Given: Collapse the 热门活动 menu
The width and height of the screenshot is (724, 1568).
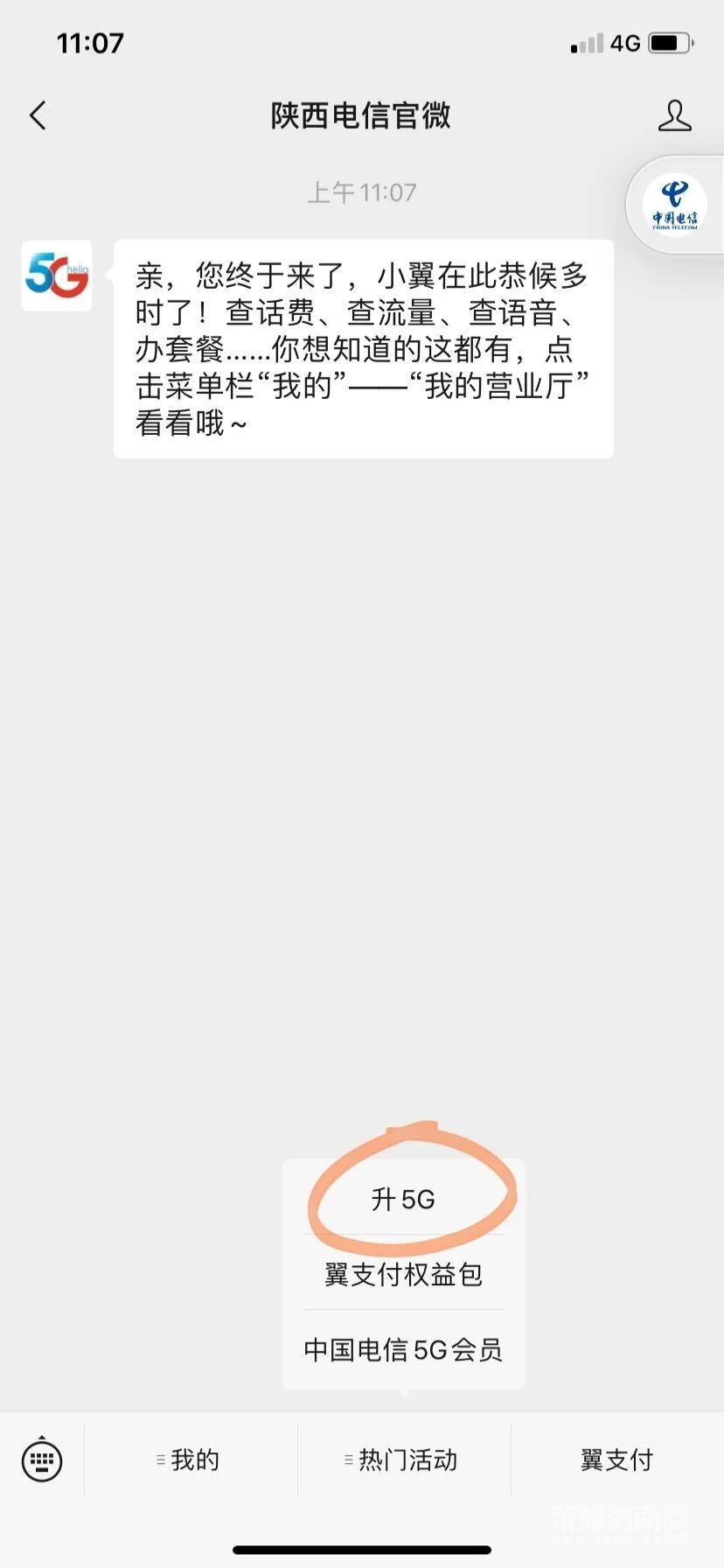Looking at the screenshot, I should [403, 1459].
